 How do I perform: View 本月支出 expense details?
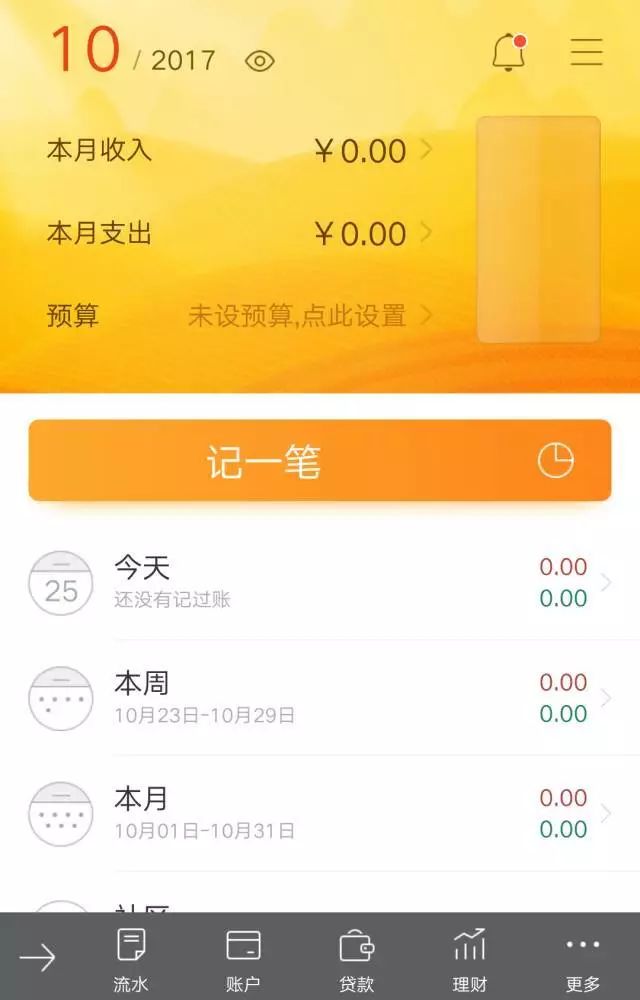point(240,234)
